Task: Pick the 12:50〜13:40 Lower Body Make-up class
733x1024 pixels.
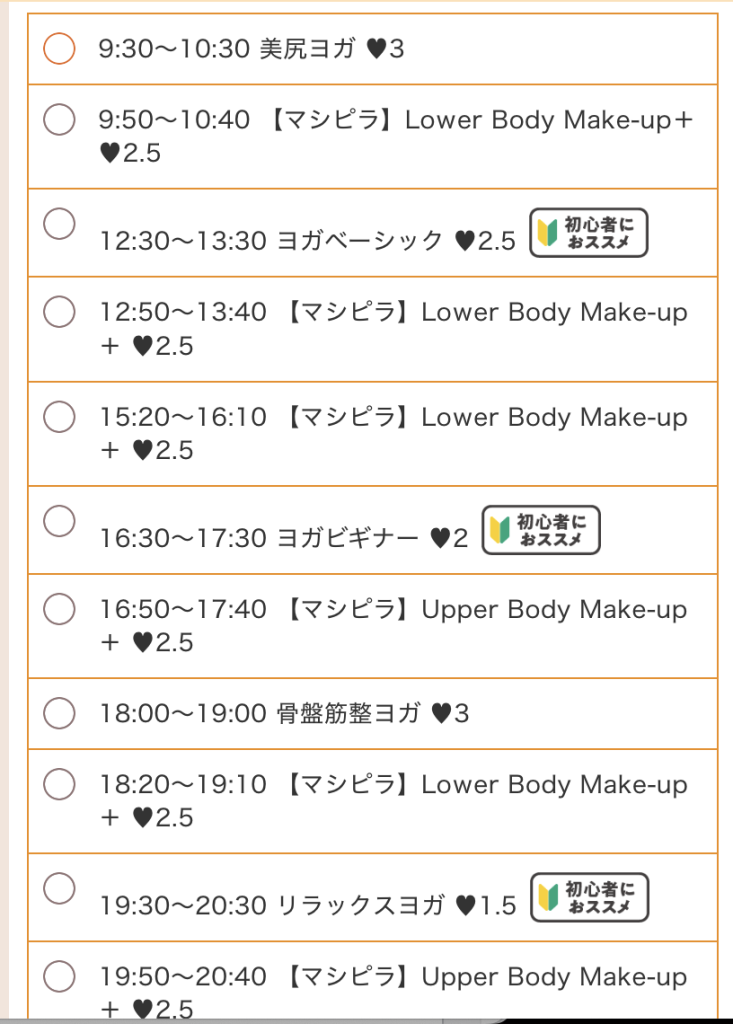Action: coord(60,311)
